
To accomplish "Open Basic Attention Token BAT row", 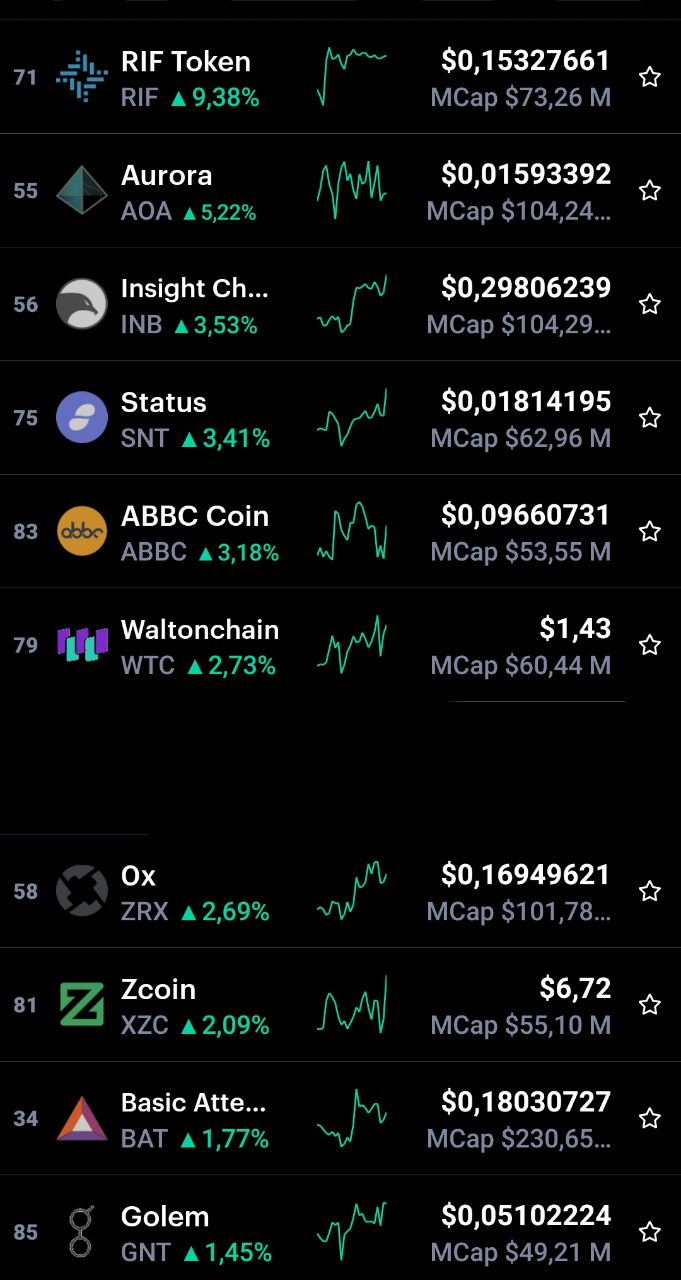I will pos(340,1118).
